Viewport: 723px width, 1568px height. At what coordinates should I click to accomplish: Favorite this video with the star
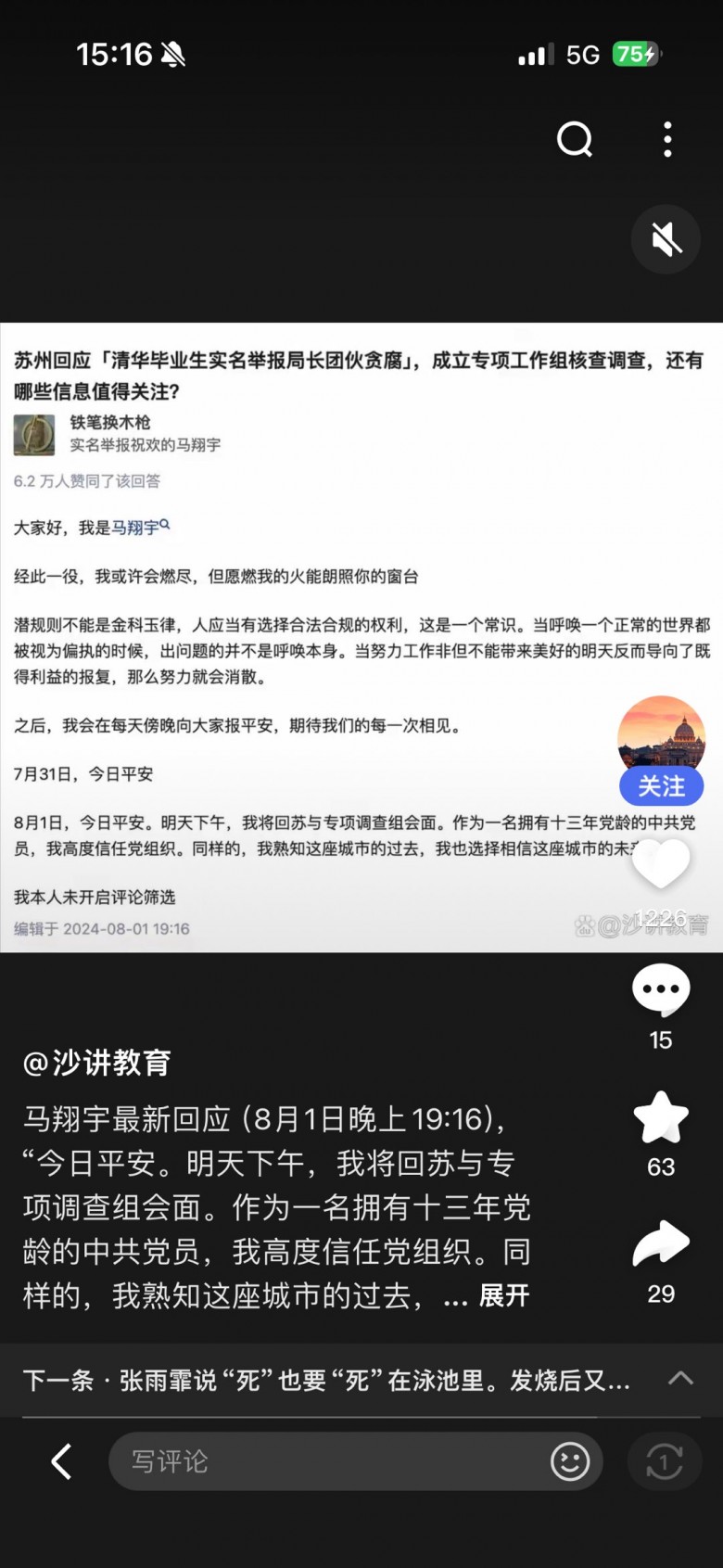[x=660, y=1117]
